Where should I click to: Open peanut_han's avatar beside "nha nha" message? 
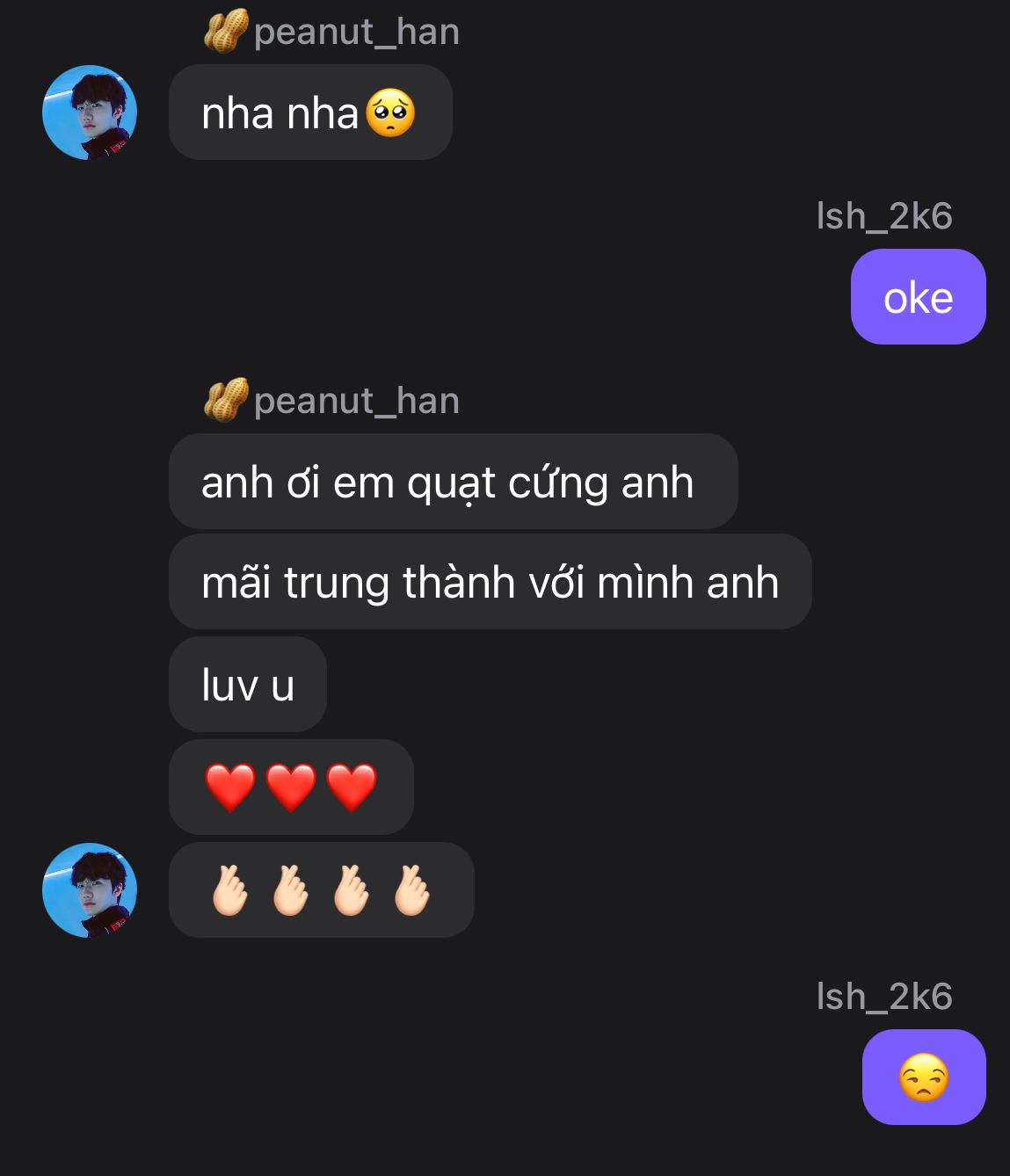[90, 113]
